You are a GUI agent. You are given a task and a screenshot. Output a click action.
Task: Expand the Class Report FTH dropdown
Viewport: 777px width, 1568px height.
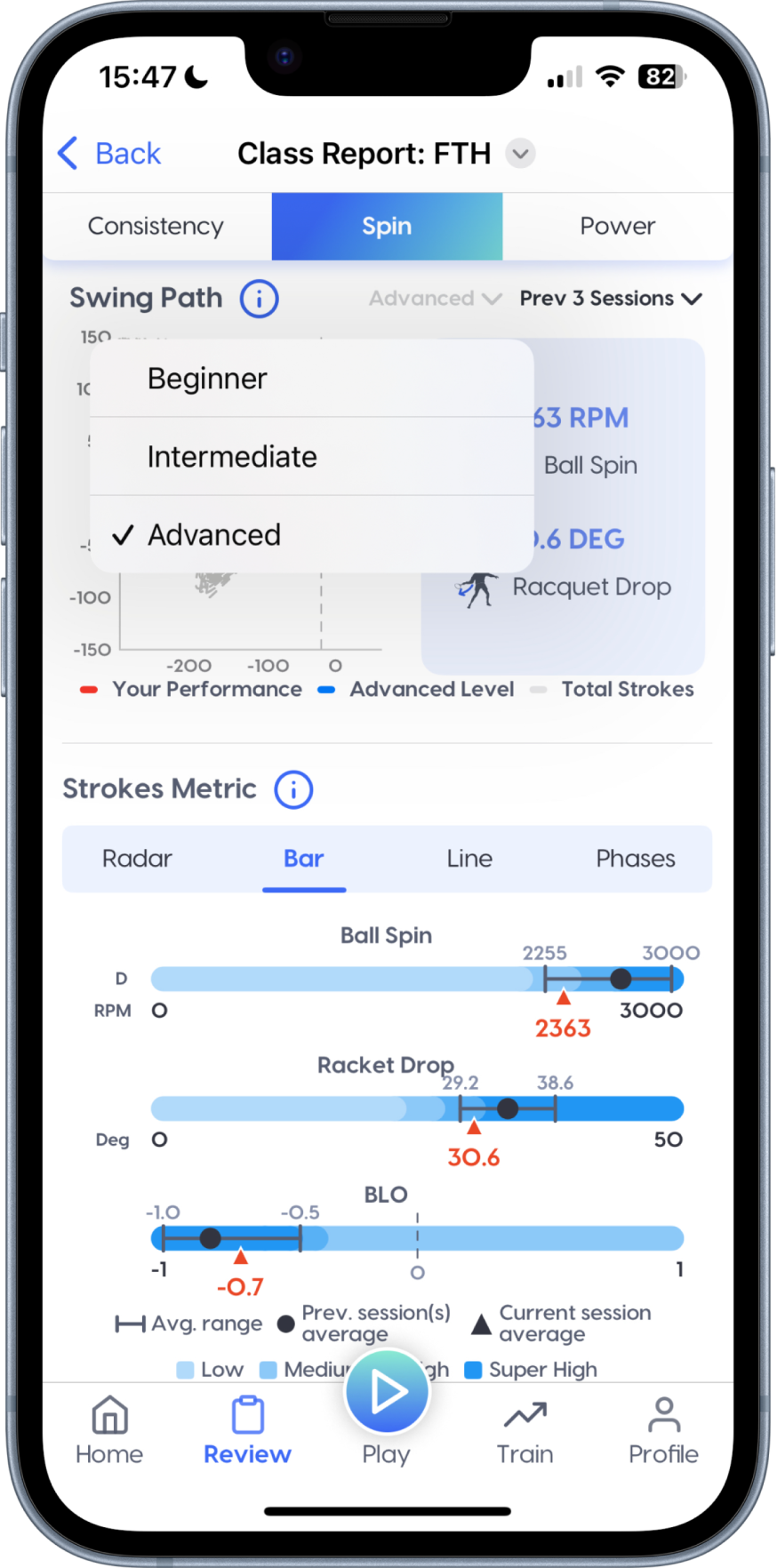[520, 154]
